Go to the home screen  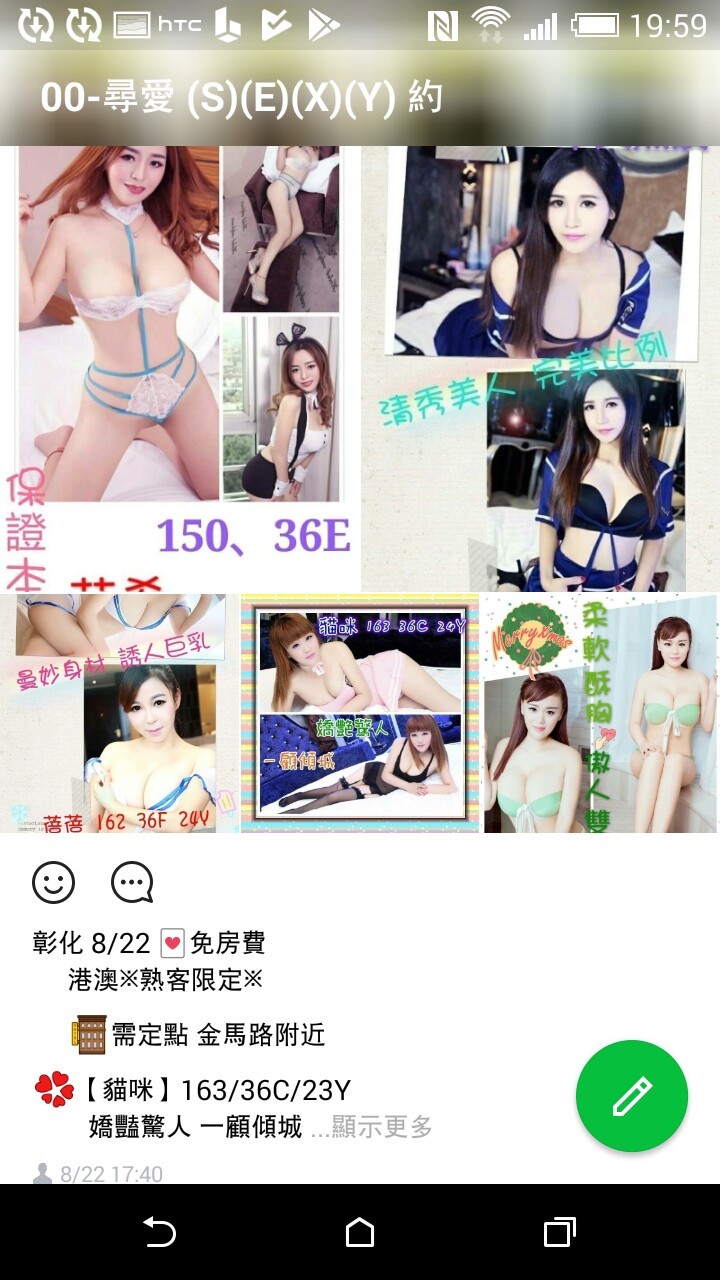(360, 1233)
